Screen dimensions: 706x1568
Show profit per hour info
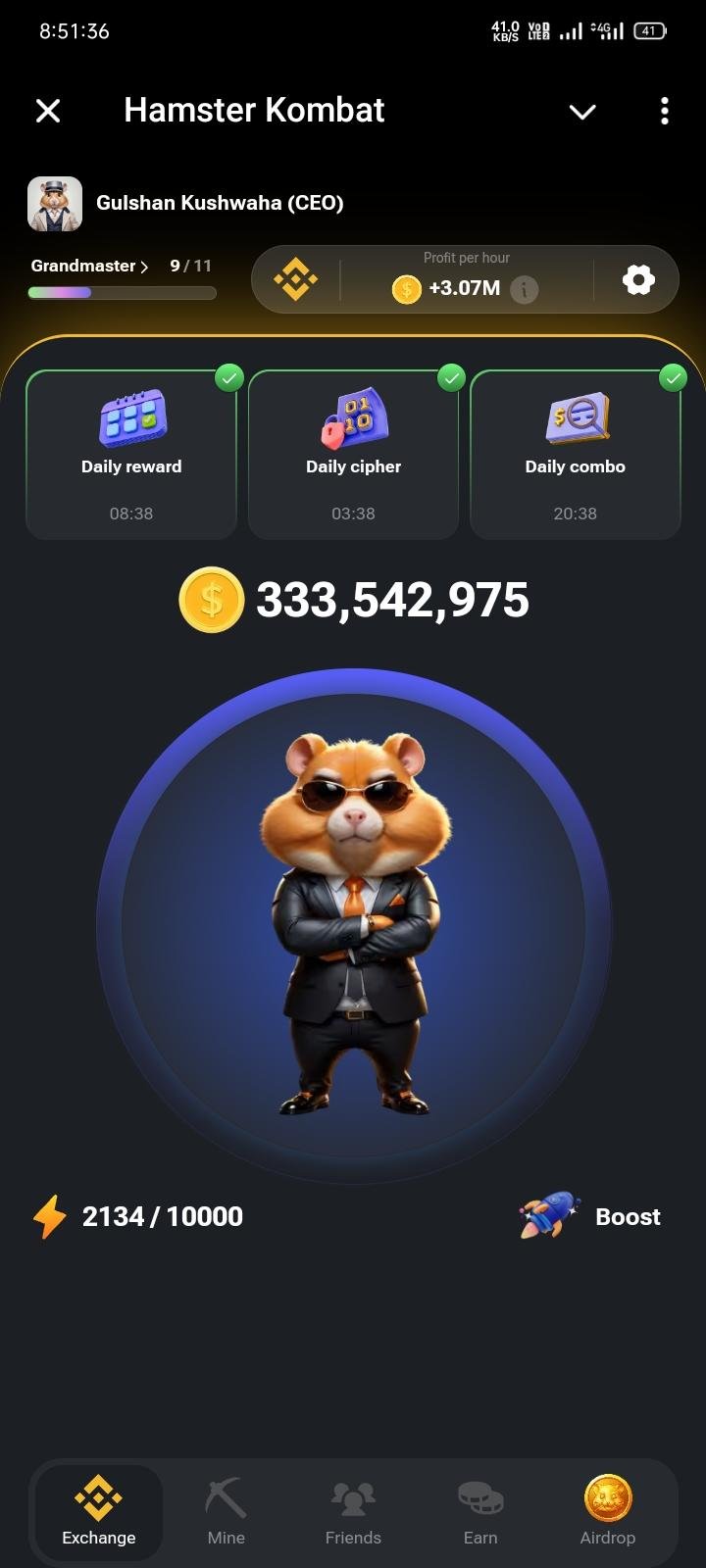pos(525,289)
